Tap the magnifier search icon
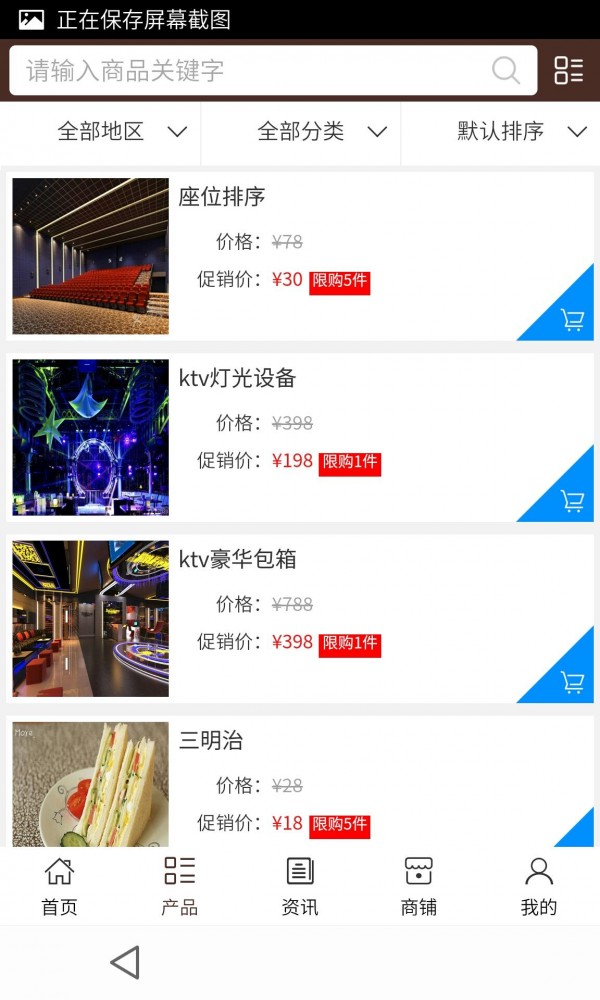Viewport: 600px width, 1000px height. click(506, 70)
